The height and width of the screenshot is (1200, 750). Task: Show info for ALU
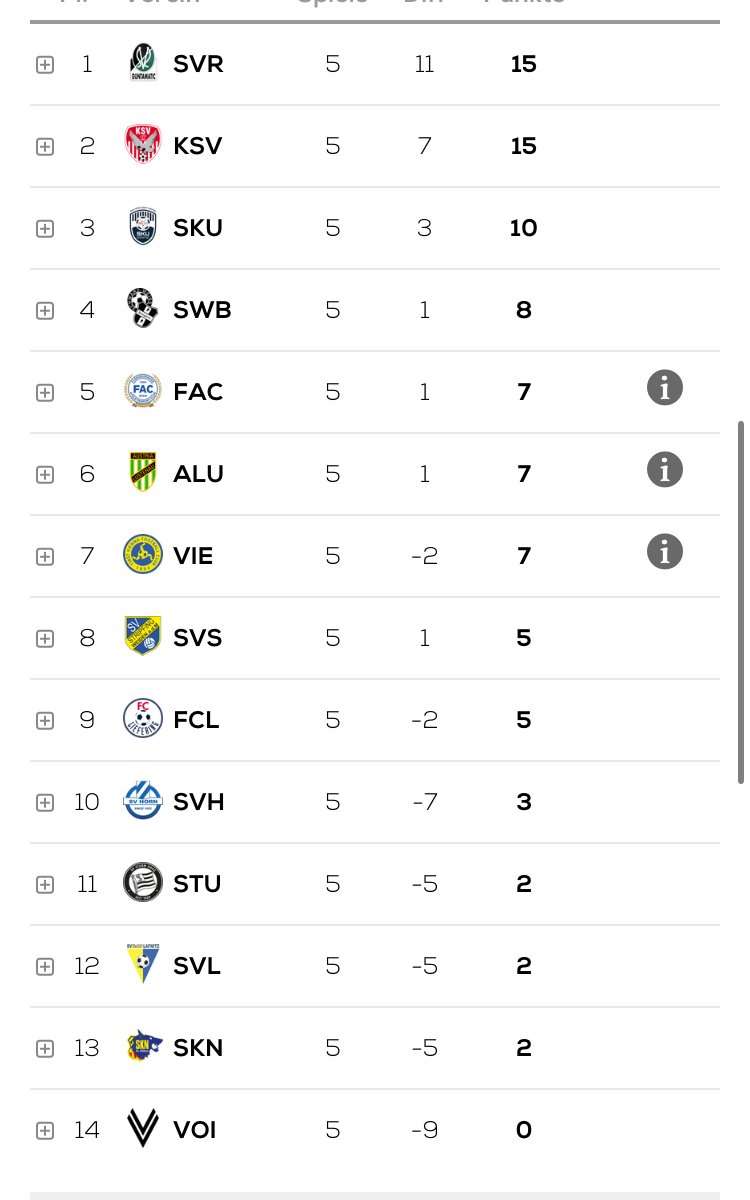point(665,469)
